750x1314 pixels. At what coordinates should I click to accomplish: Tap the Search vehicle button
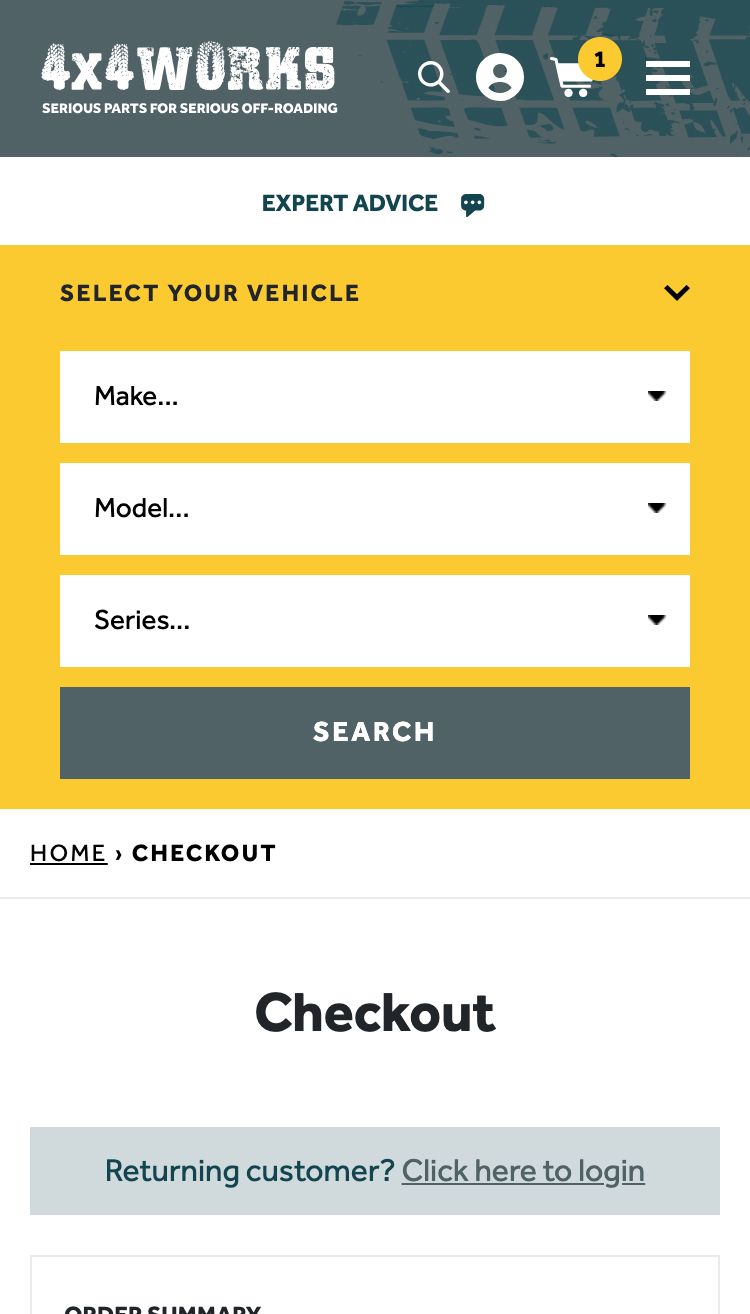point(375,733)
